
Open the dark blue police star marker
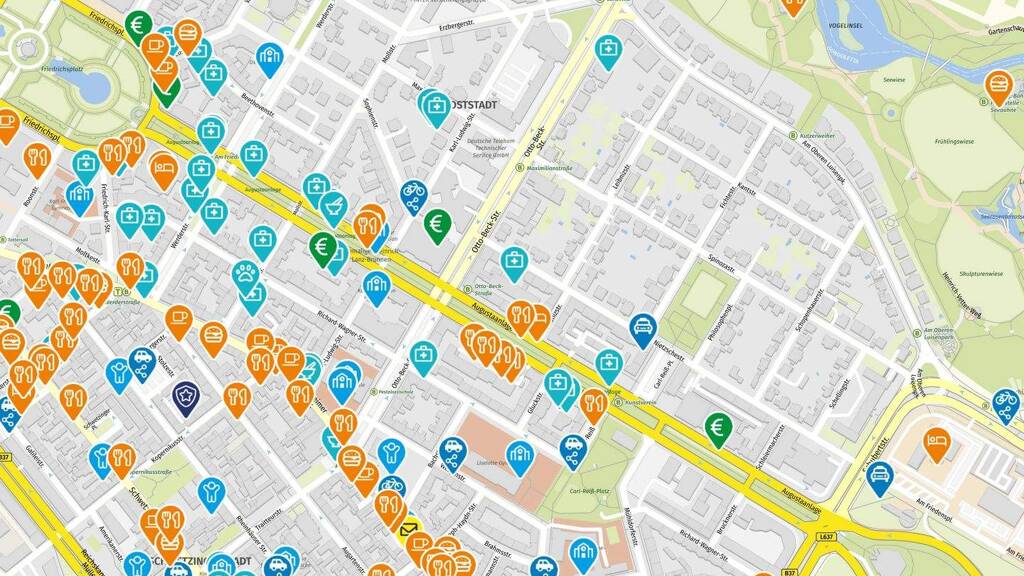tap(186, 398)
